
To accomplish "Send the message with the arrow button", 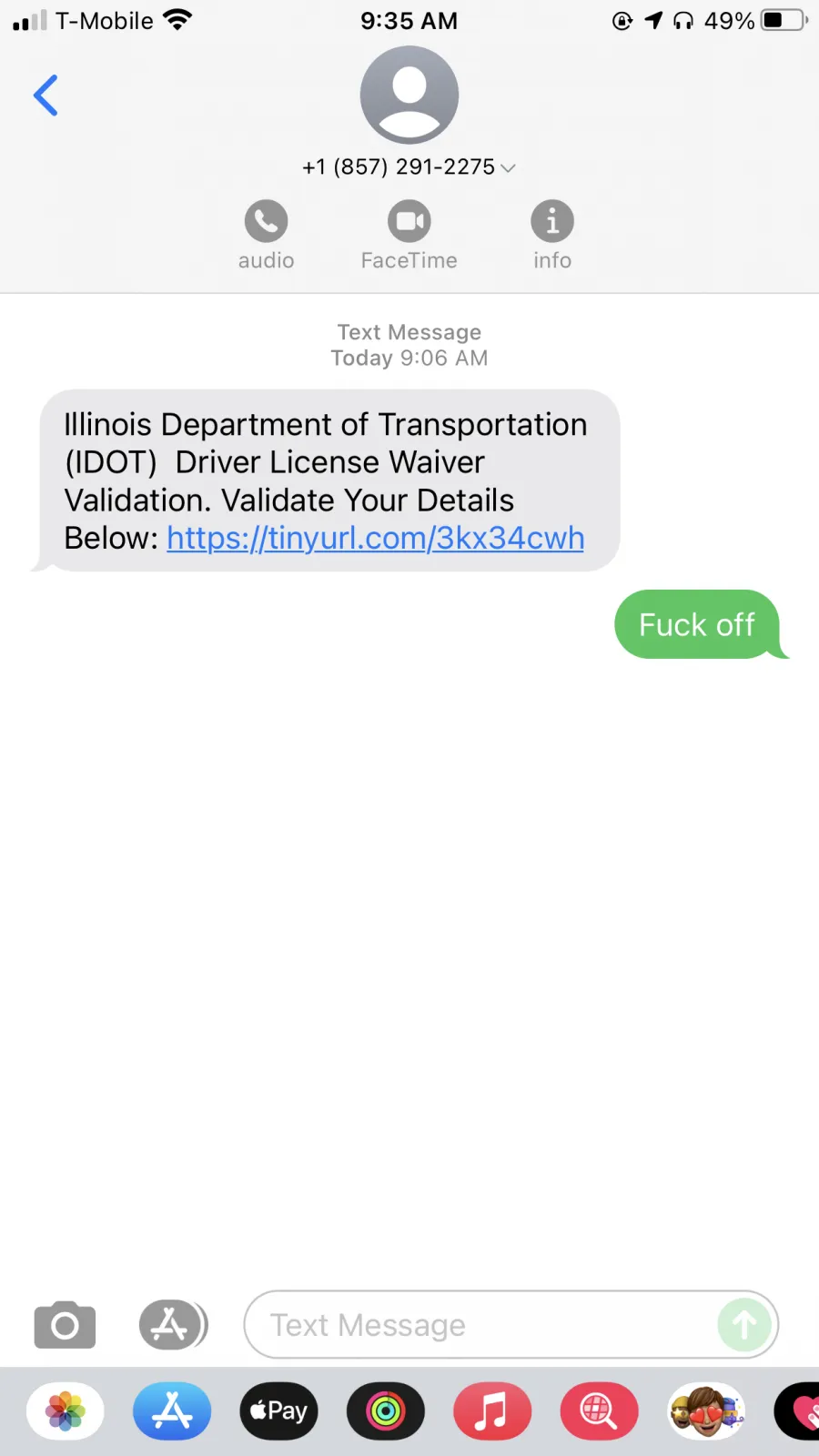I will [744, 1325].
